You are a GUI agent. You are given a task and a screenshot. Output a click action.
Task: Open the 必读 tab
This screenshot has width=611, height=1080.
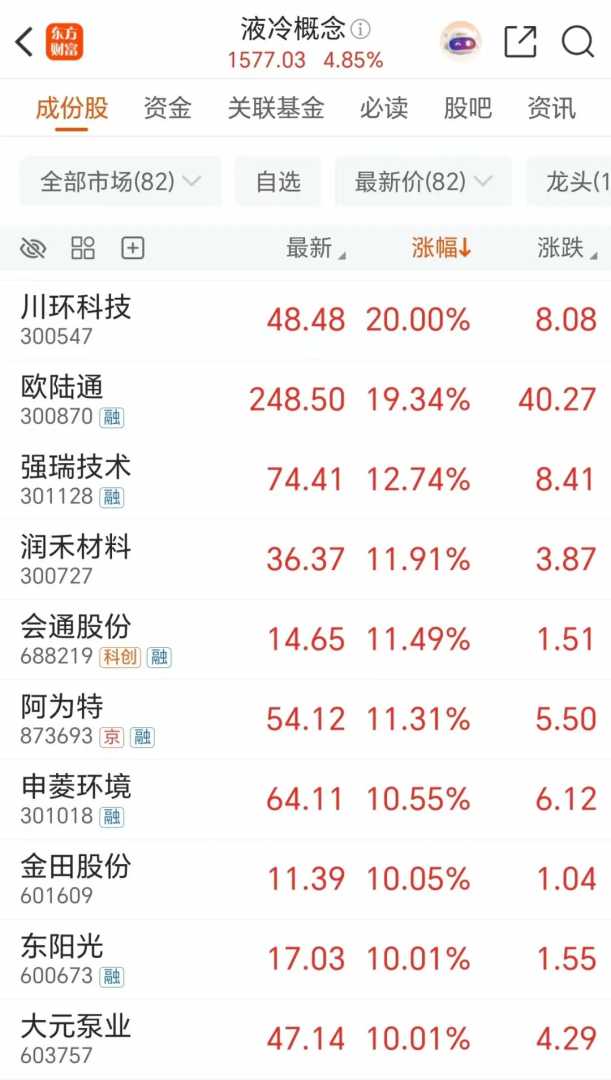coord(384,108)
